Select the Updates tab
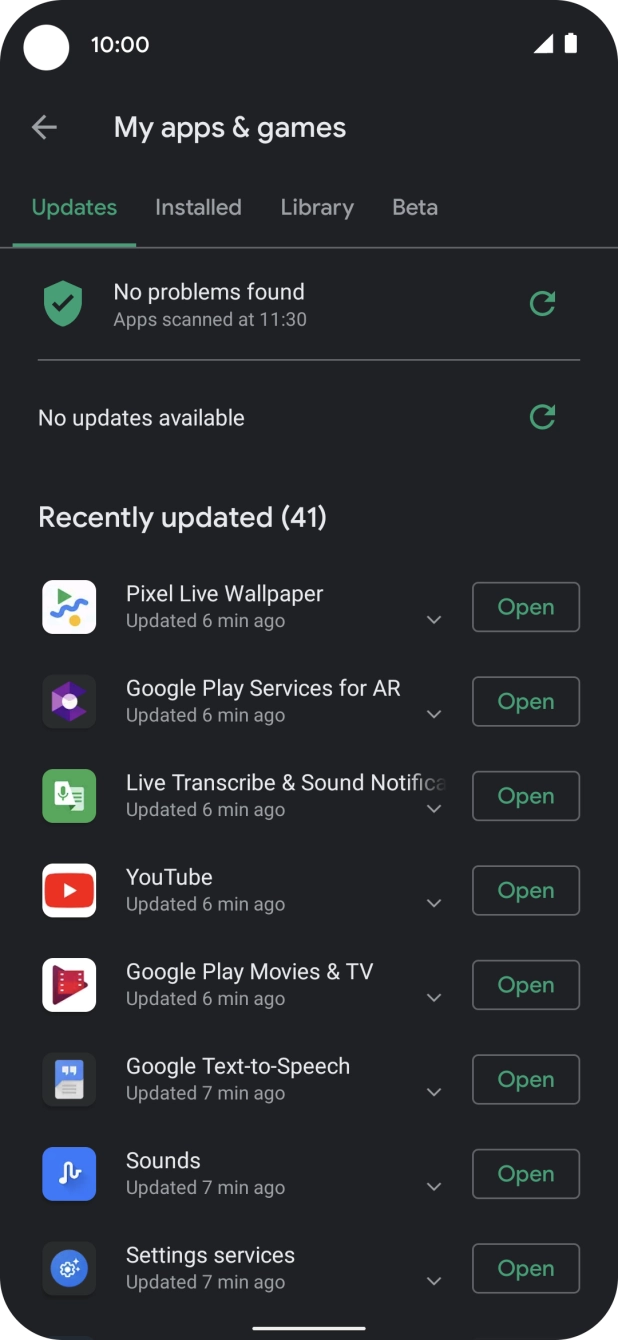 (74, 207)
